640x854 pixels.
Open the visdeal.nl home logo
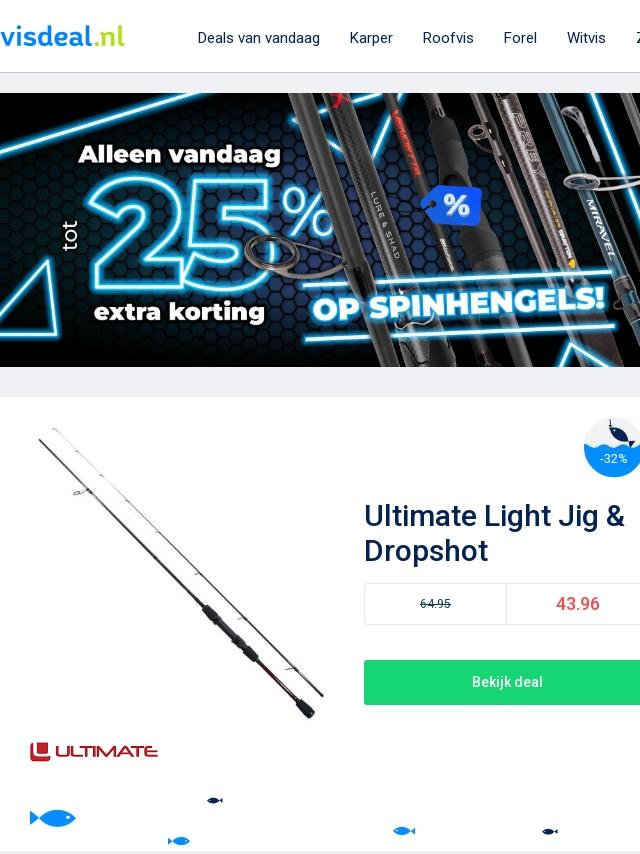tap(62, 37)
